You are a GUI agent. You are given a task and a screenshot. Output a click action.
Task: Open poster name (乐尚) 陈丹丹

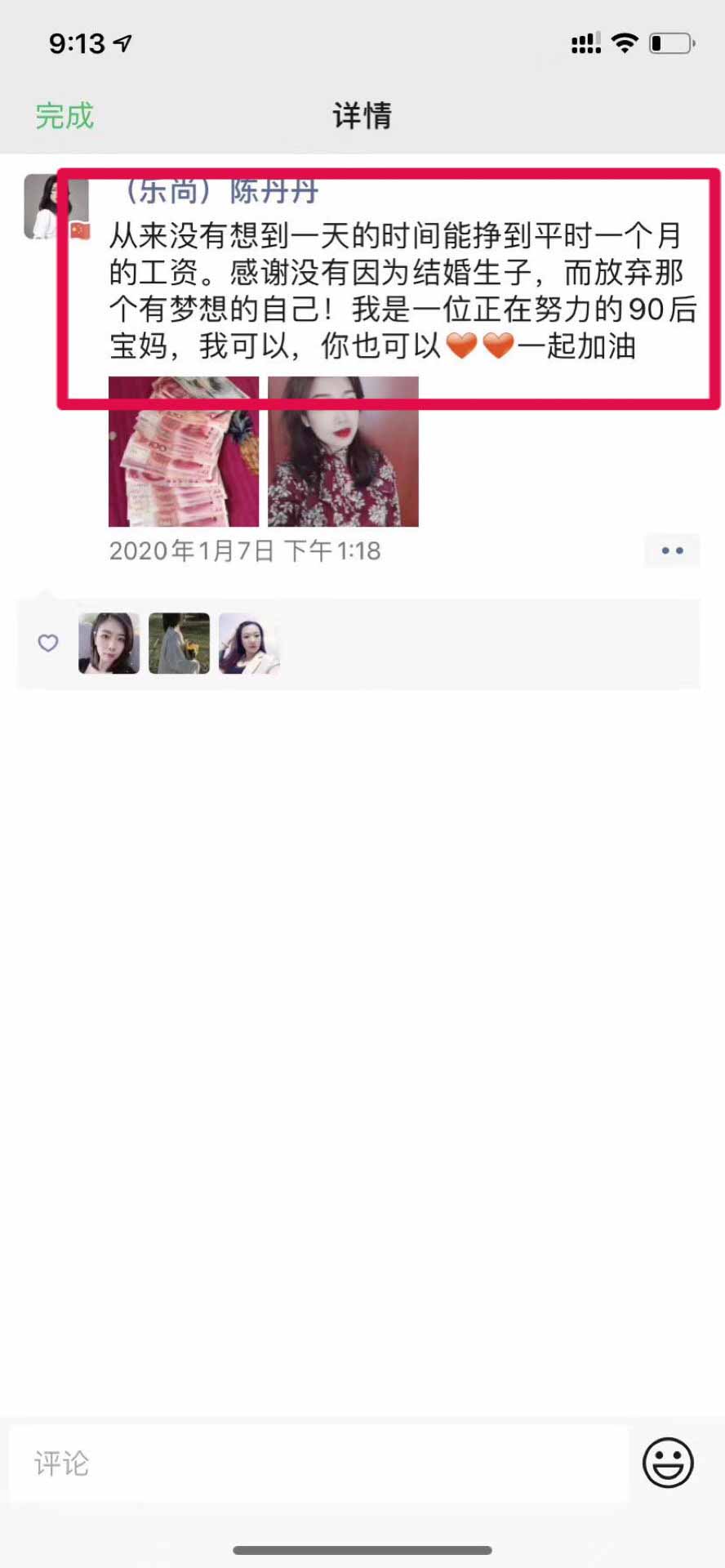[x=216, y=192]
